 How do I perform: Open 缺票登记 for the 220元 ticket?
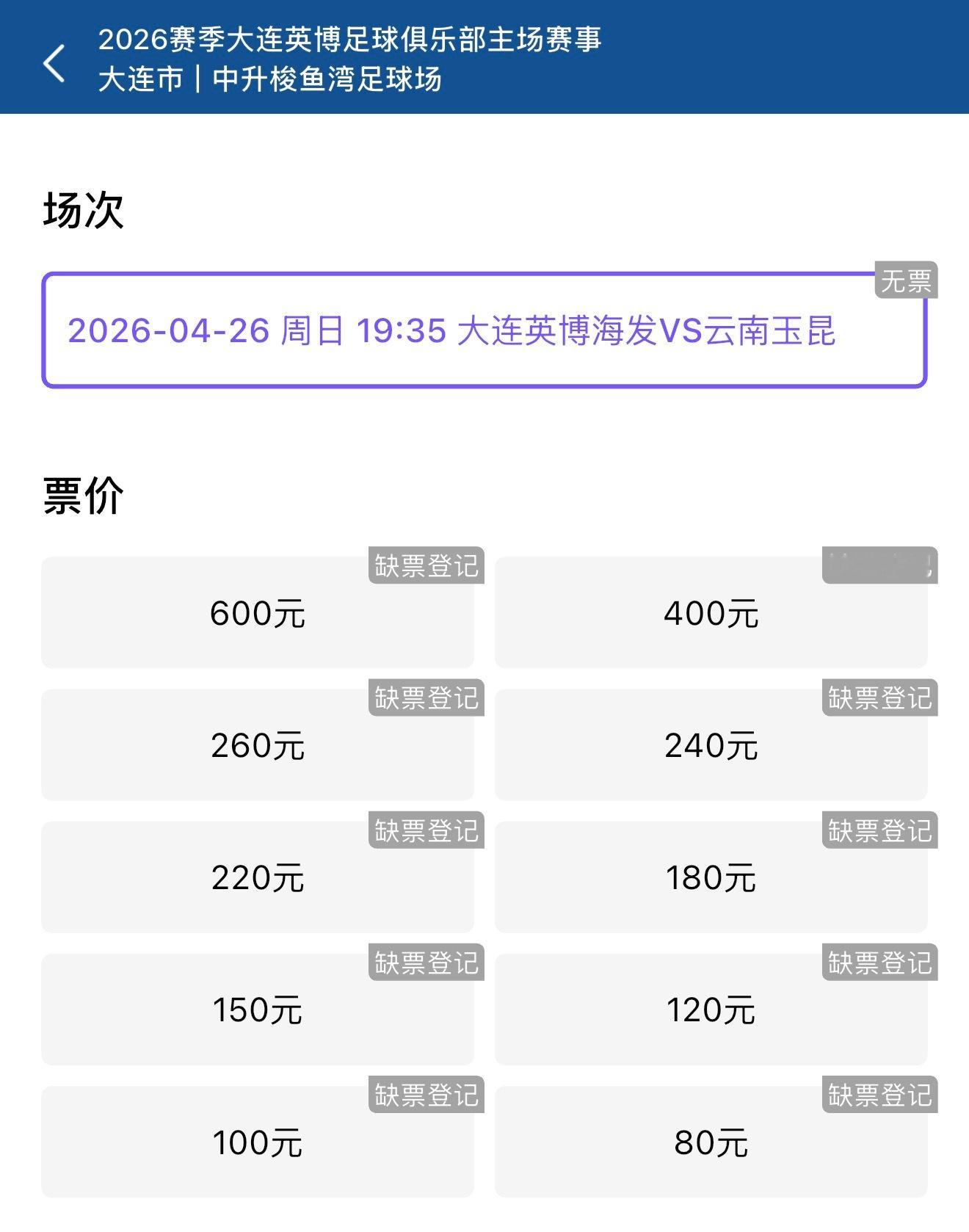pos(426,831)
